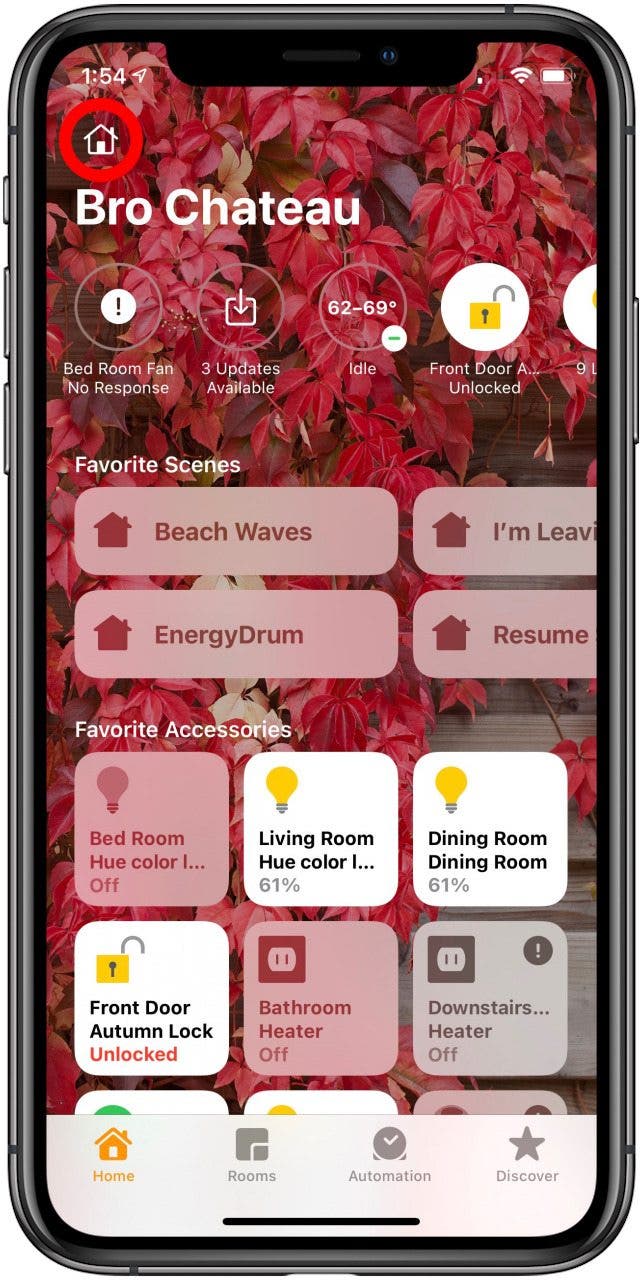Screen dimensions: 642x1280
Task: Run the Resume scene
Action: pyautogui.click(x=505, y=634)
